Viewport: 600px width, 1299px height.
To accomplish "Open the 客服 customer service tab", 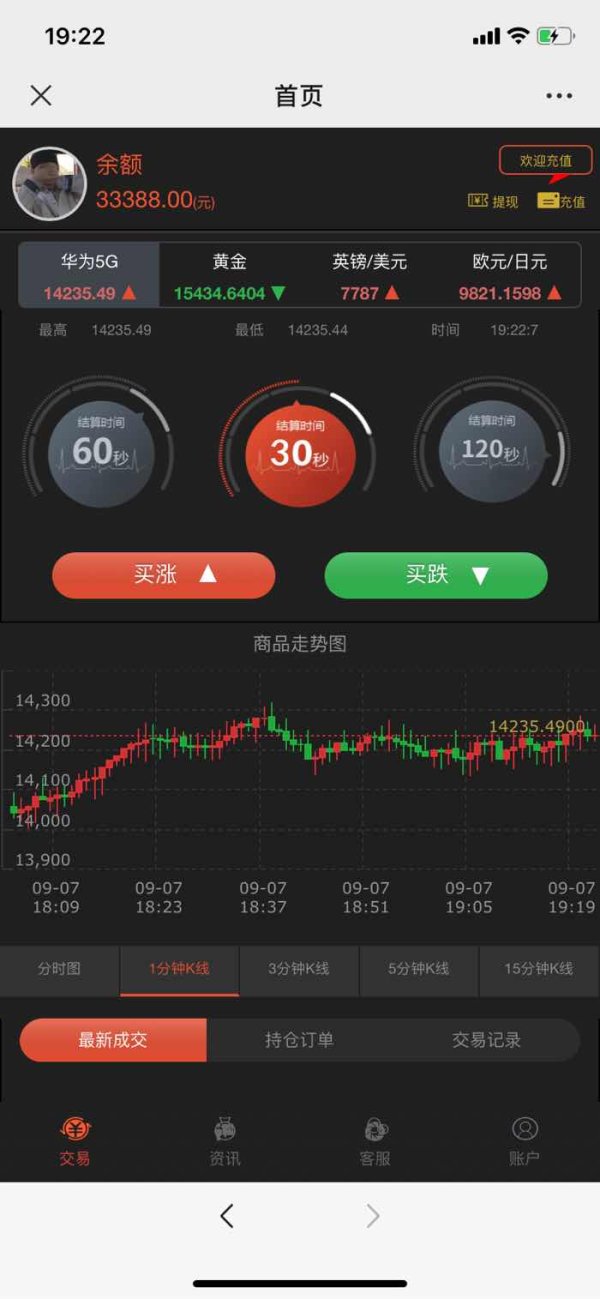I will (375, 1142).
